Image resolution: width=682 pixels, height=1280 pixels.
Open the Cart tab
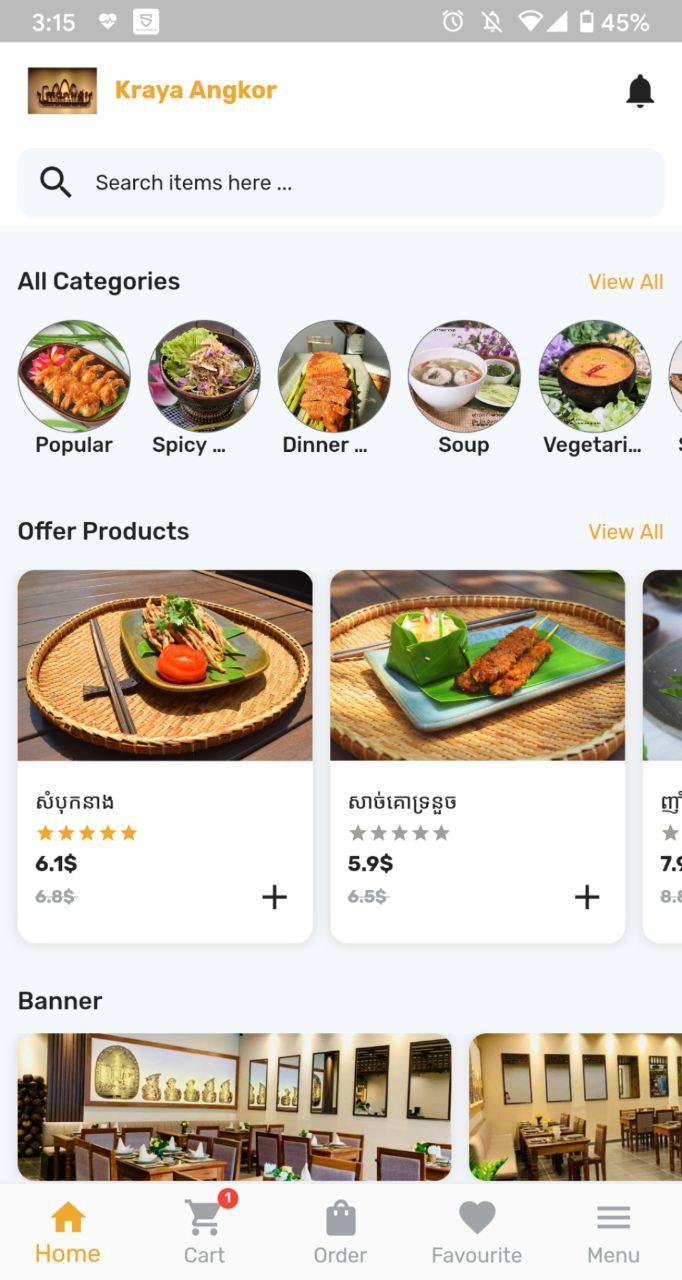(205, 1232)
